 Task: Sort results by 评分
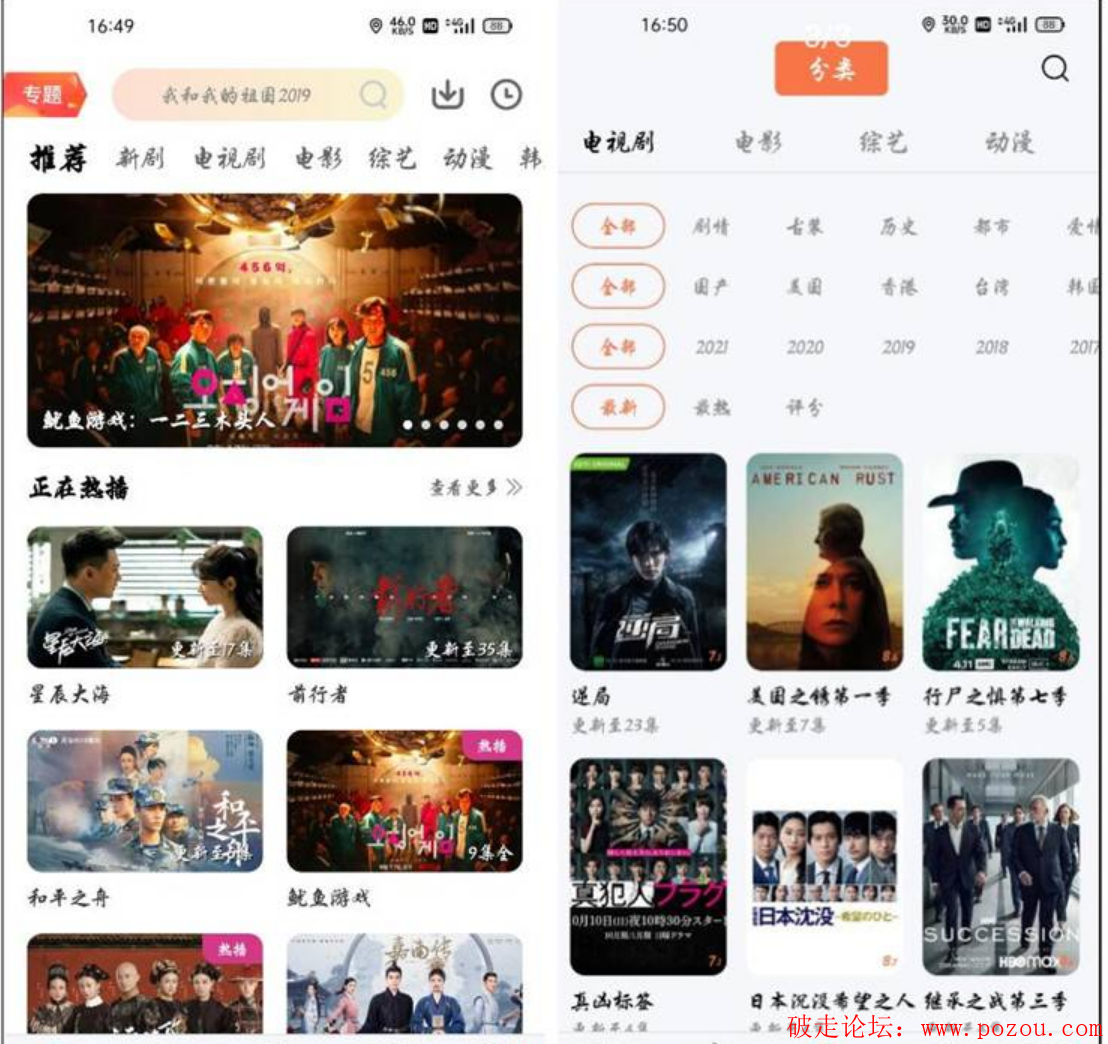[x=804, y=407]
